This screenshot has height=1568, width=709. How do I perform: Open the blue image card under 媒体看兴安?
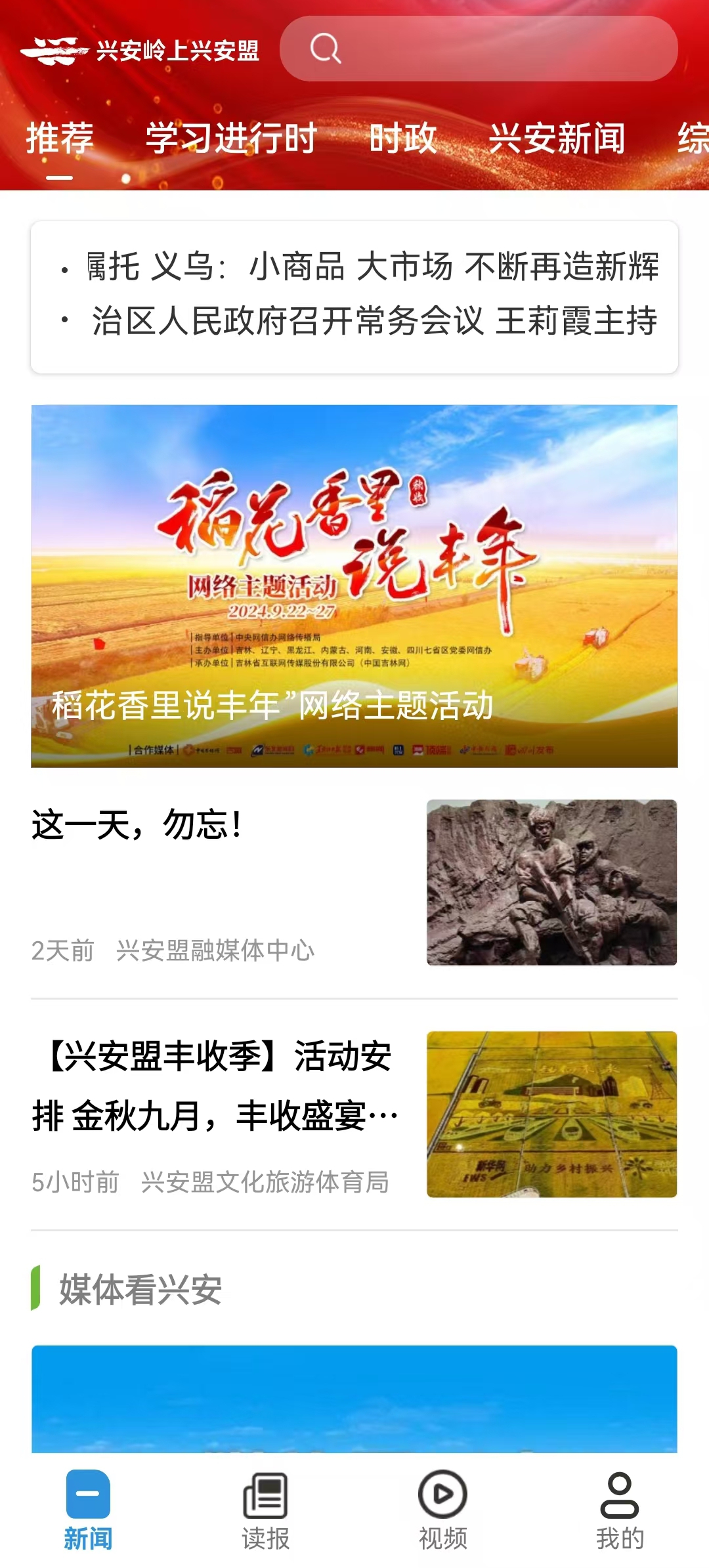click(x=354, y=1398)
